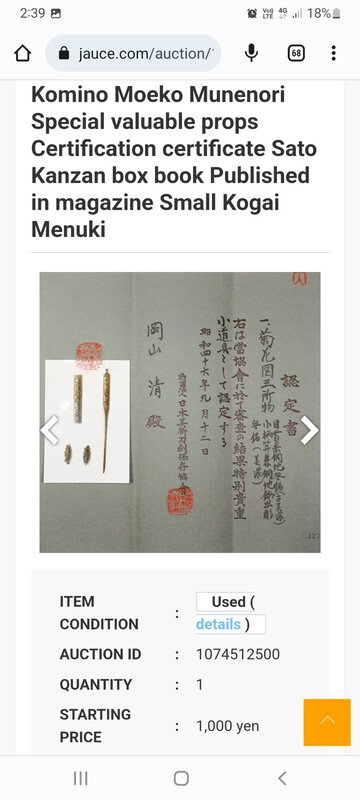The image size is (360, 800).
Task: Open the jauce.com address bar
Action: (x=133, y=53)
